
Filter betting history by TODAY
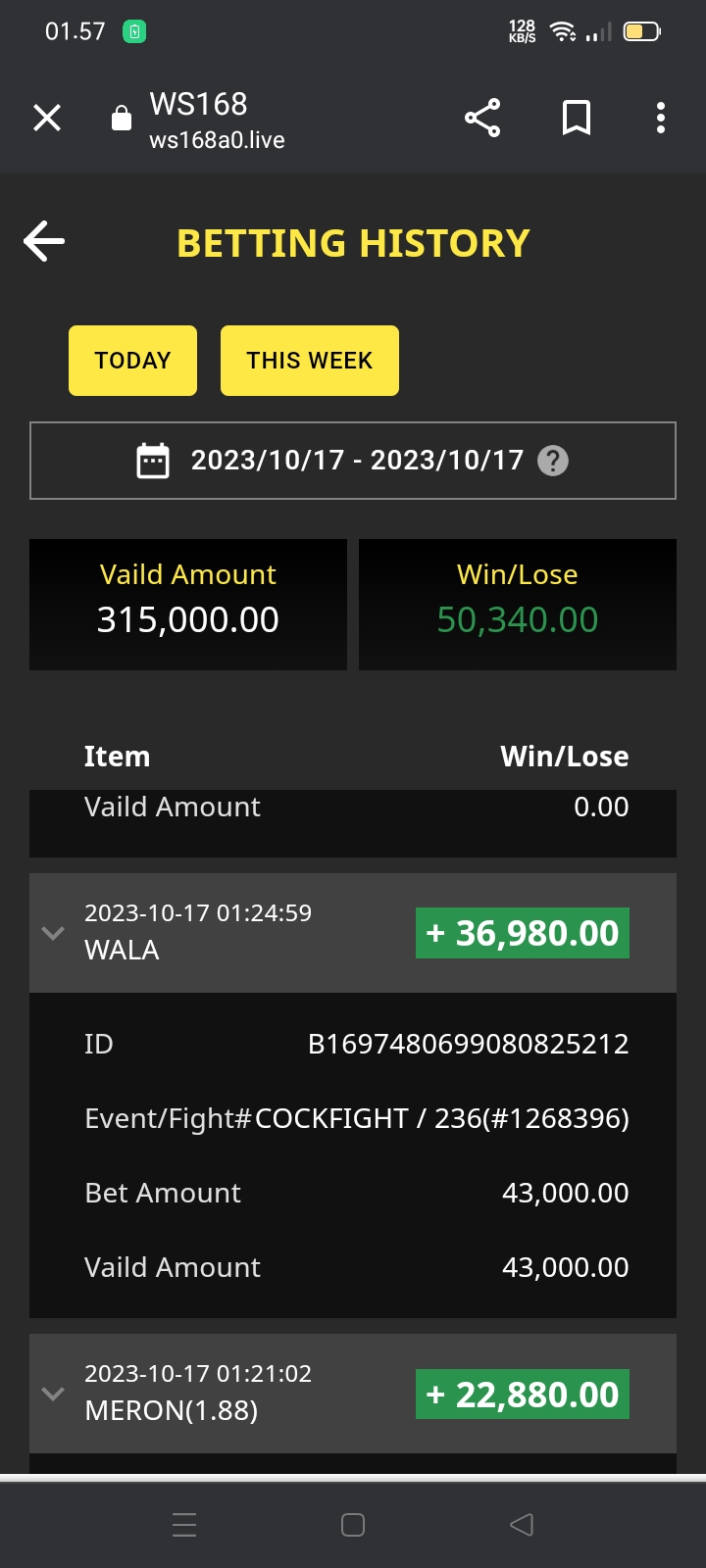132,361
